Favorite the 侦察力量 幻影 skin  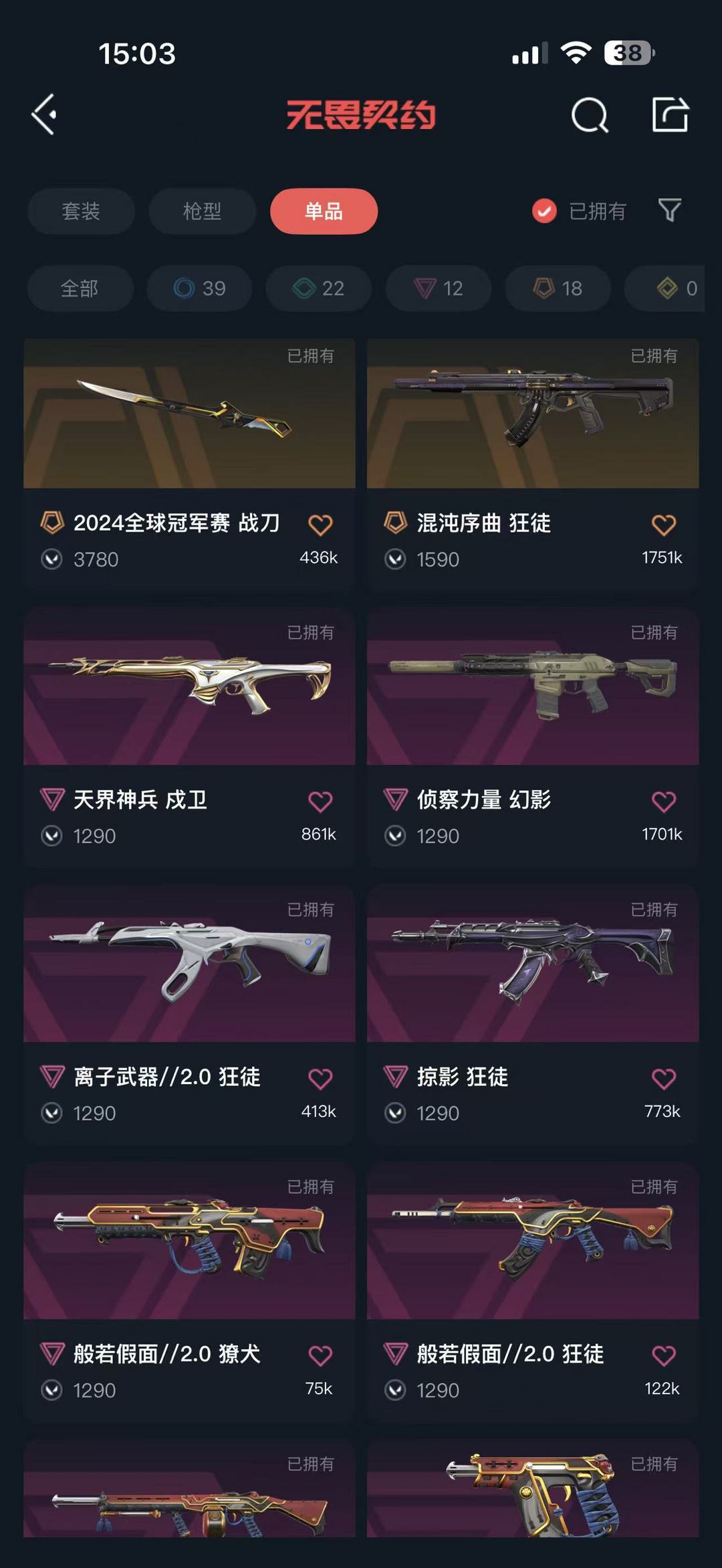click(x=663, y=801)
